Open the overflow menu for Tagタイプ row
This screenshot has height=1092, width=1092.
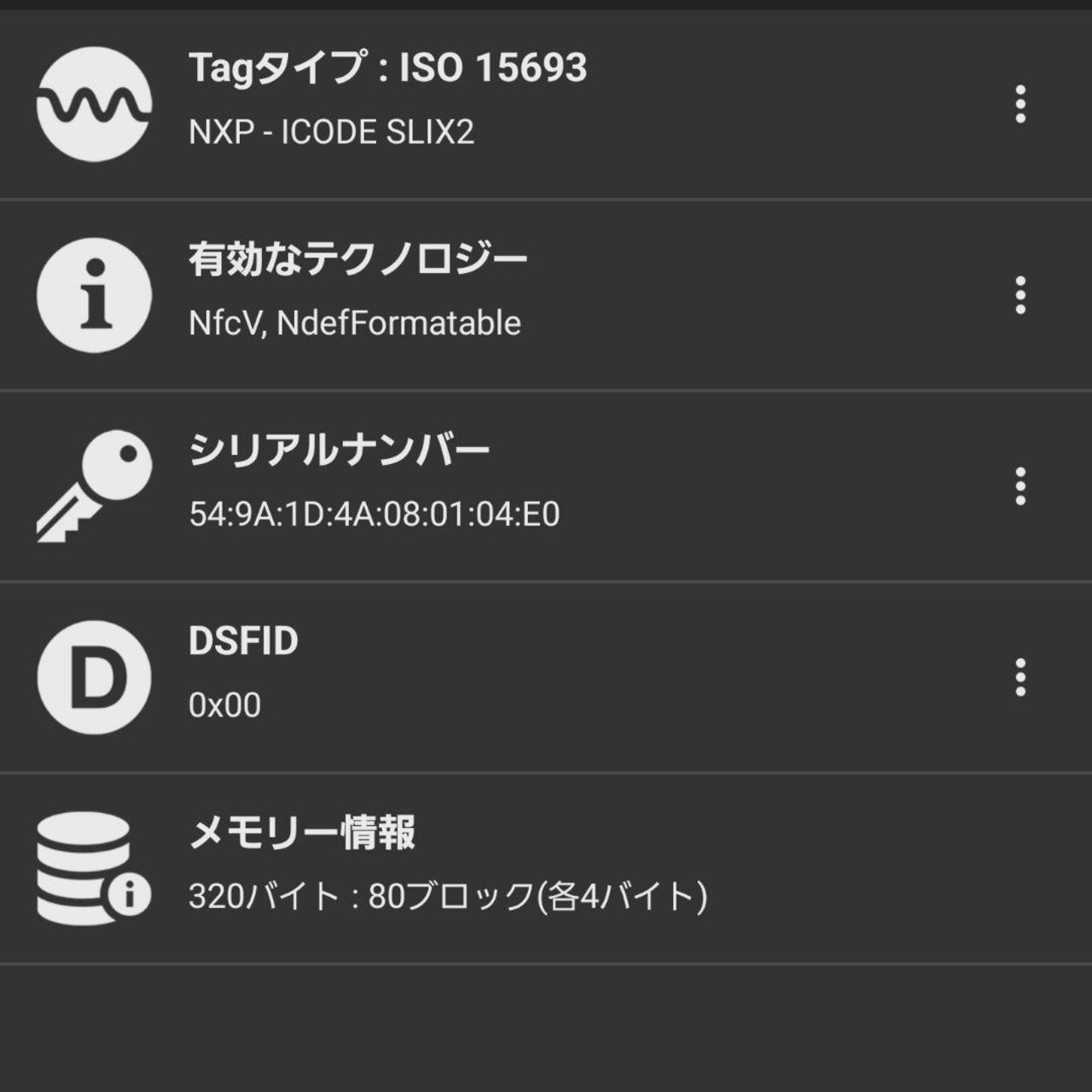pos(1019,104)
